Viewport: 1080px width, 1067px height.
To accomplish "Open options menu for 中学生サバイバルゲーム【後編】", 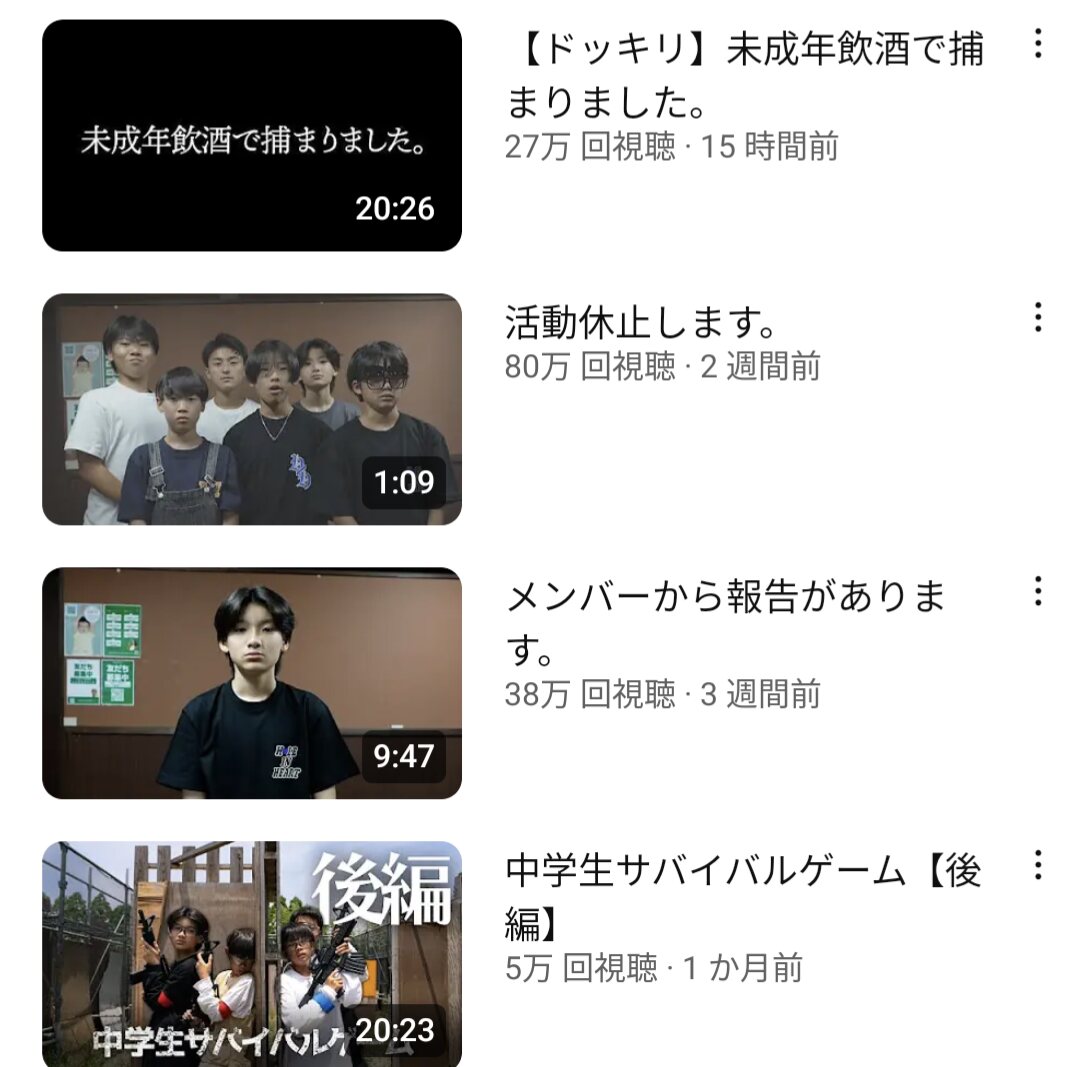I will [x=1038, y=865].
